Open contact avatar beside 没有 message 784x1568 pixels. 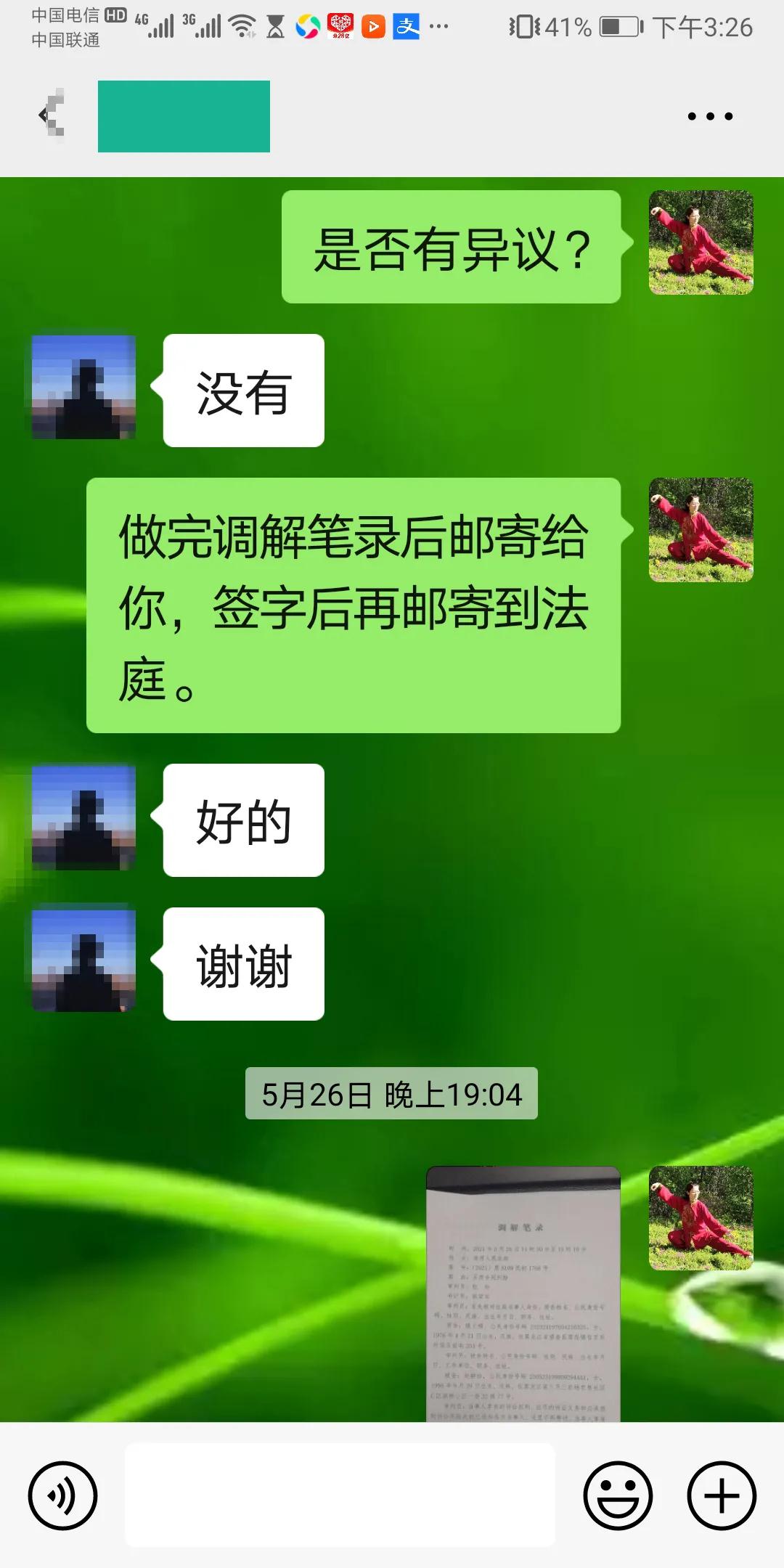[x=83, y=388]
